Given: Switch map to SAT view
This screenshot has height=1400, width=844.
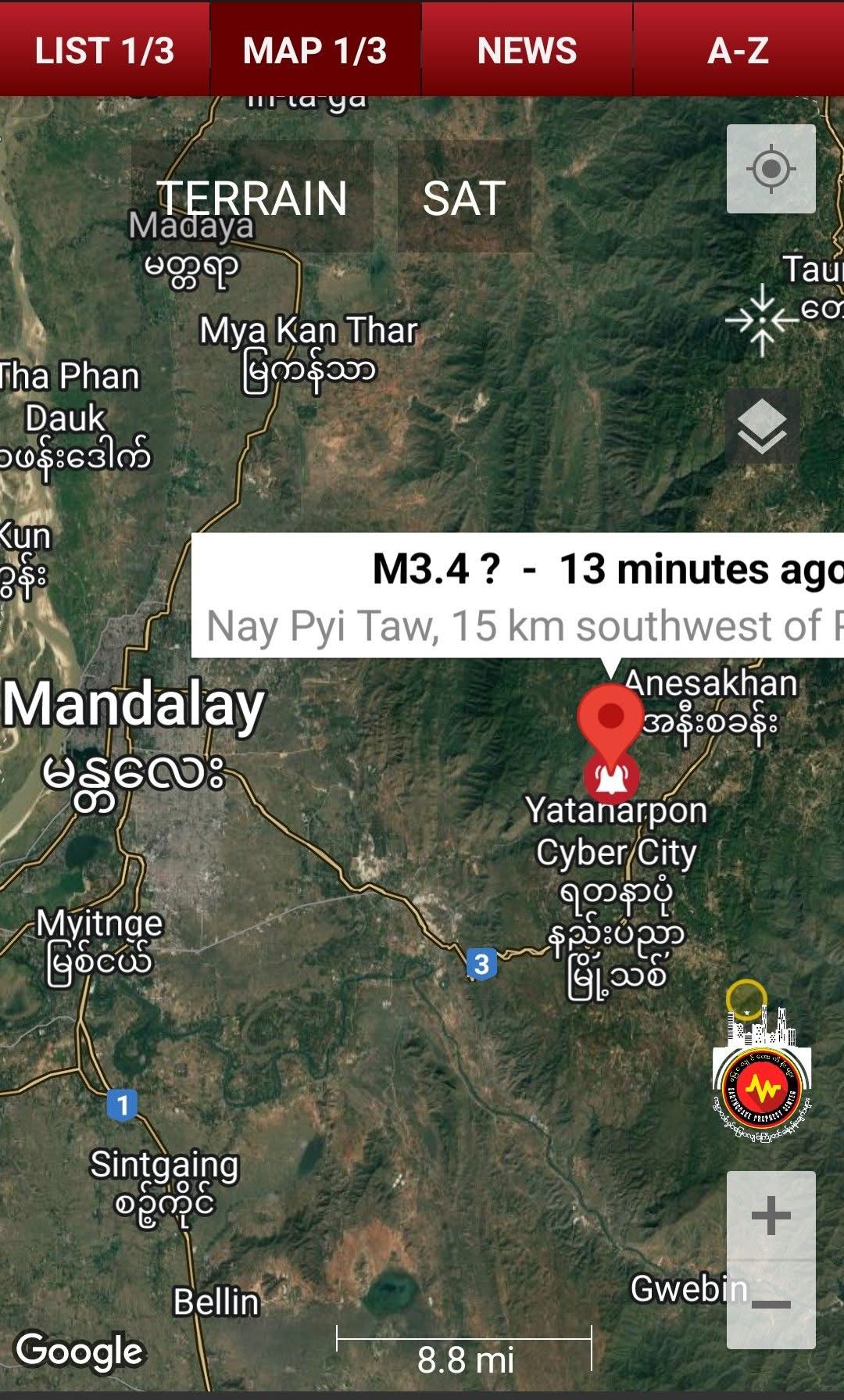Looking at the screenshot, I should [464, 197].
